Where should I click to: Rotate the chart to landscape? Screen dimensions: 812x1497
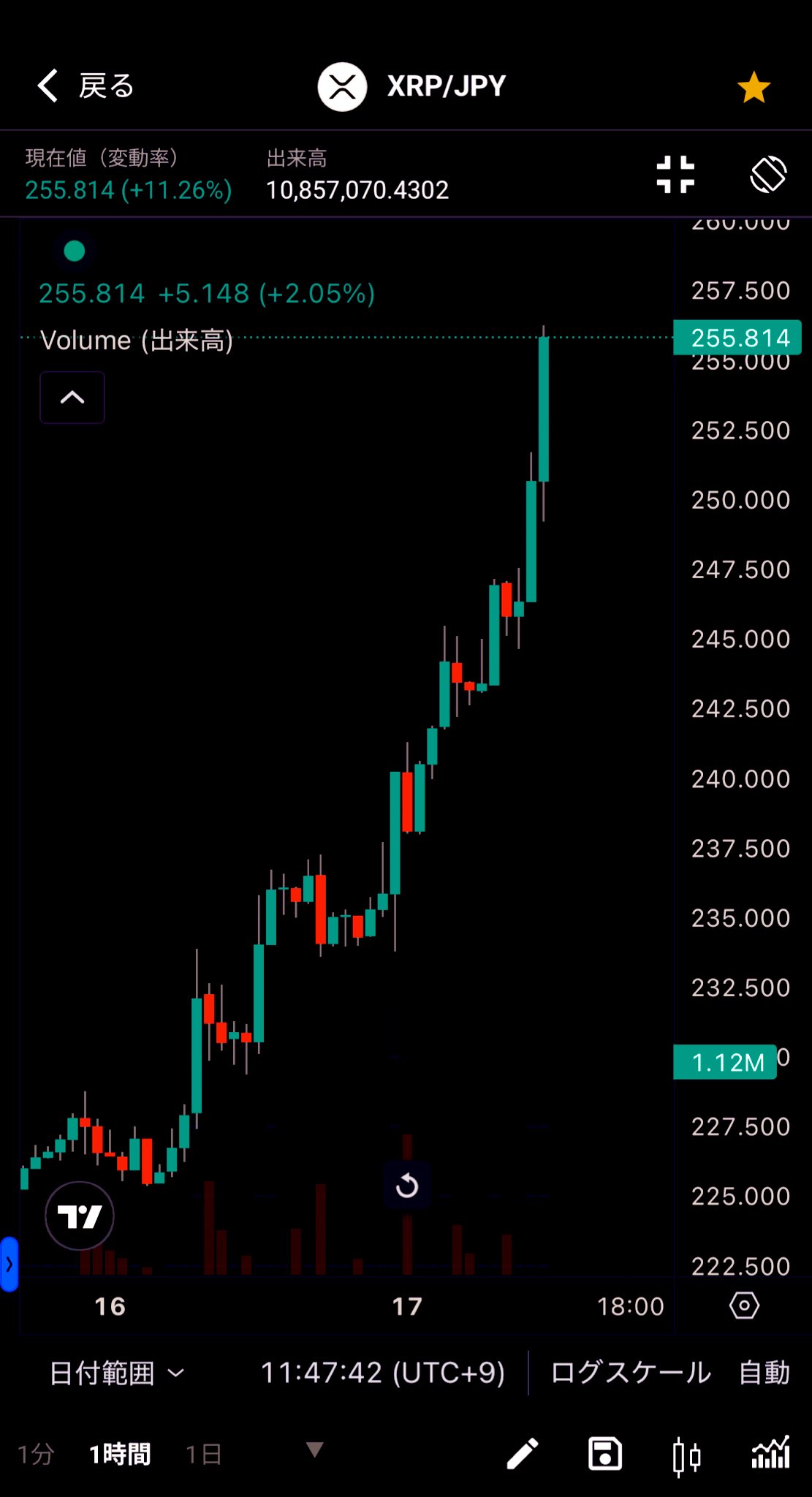[x=768, y=175]
